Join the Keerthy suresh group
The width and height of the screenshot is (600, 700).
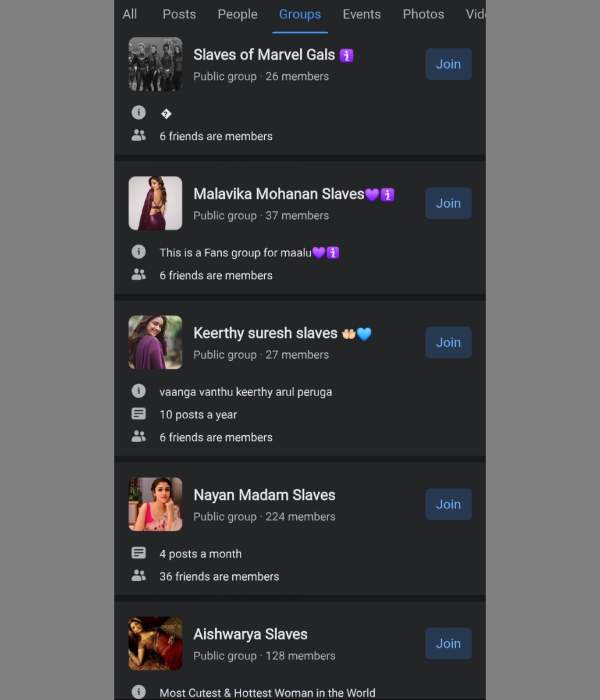pyautogui.click(x=448, y=342)
